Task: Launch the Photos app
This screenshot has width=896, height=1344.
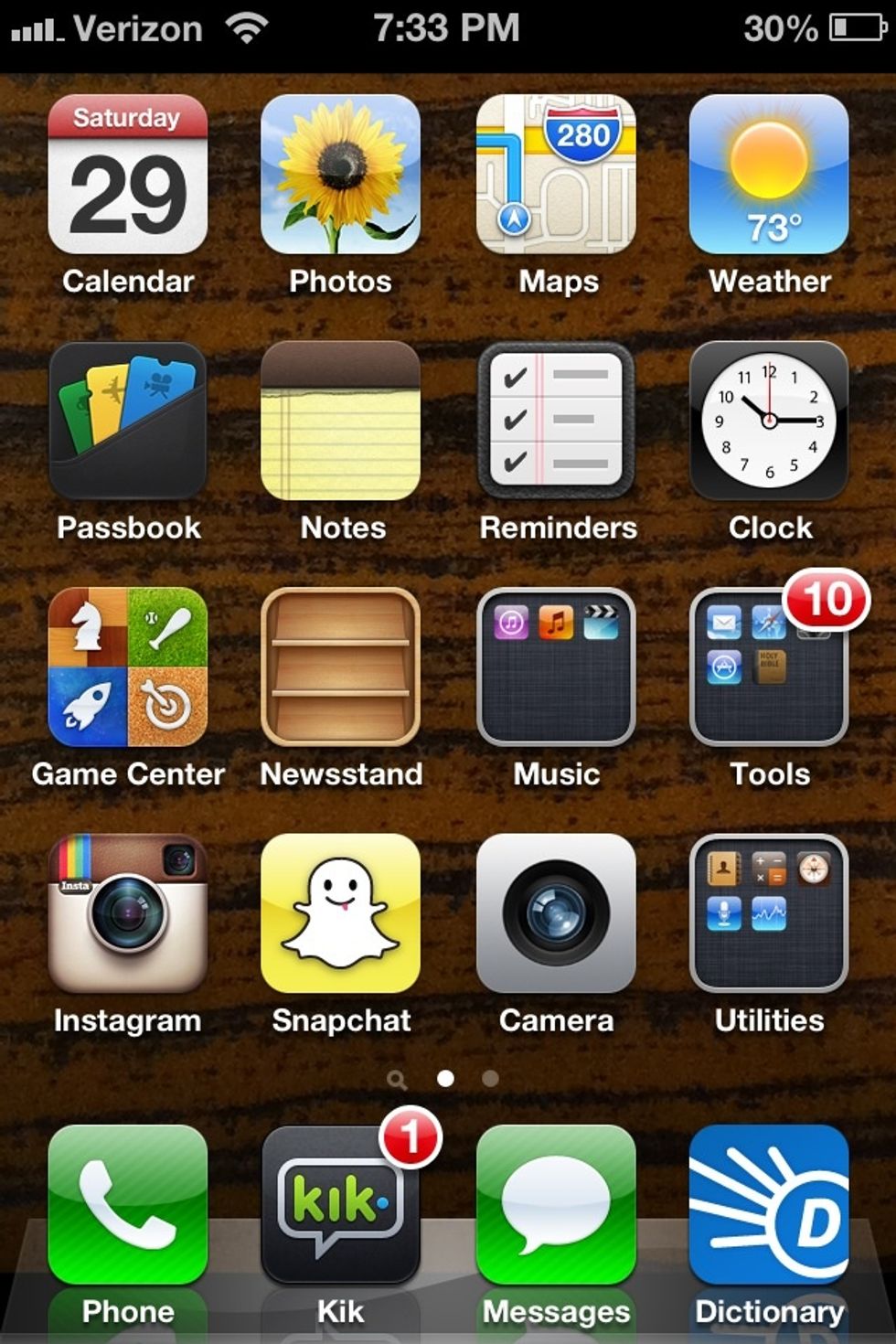Action: (x=340, y=179)
